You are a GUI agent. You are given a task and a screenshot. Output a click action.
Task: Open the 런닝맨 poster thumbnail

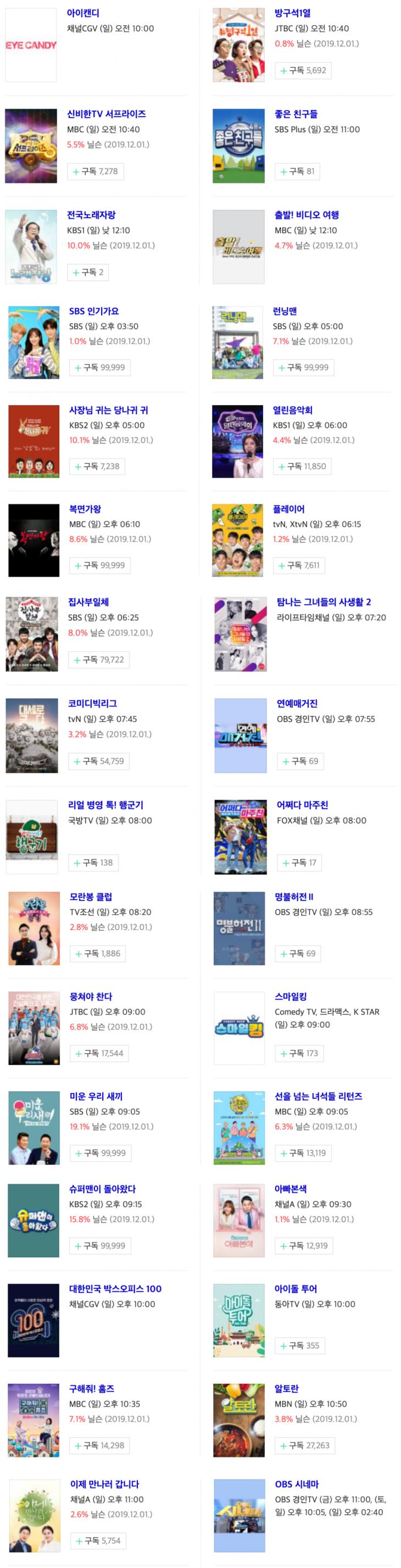coord(237,343)
